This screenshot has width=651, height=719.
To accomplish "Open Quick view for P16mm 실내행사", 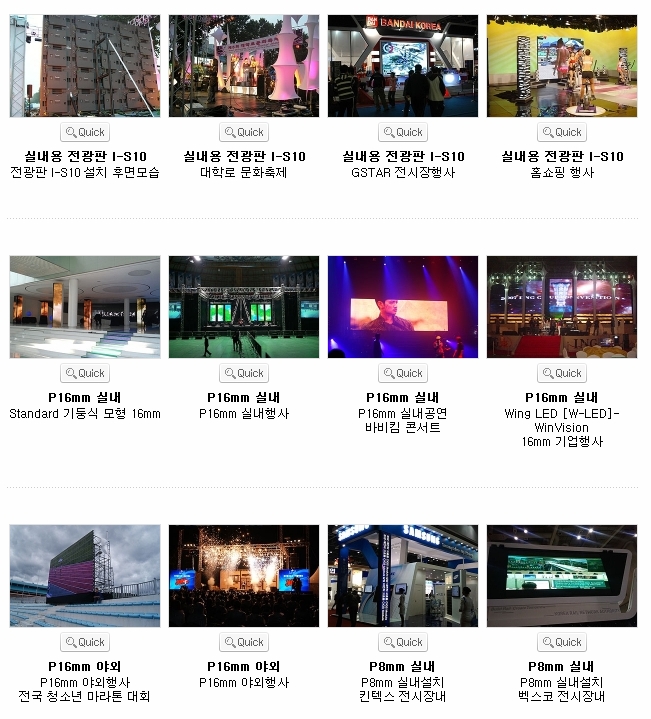I will [243, 373].
